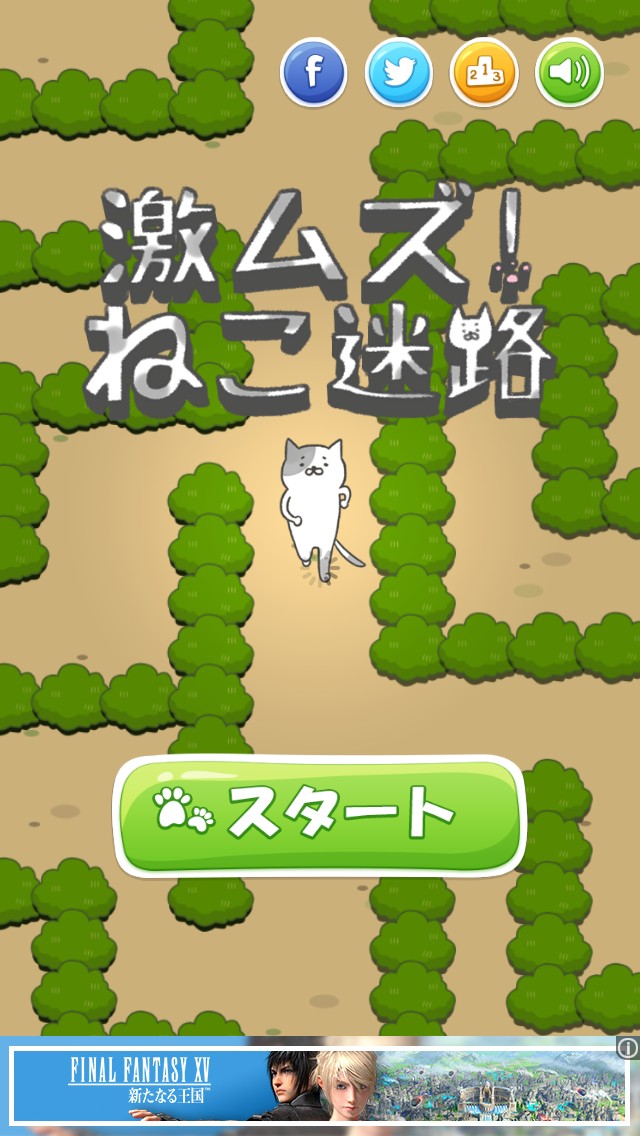This screenshot has height=1136, width=640.
Task: Share the game on Twitter
Action: pos(398,73)
